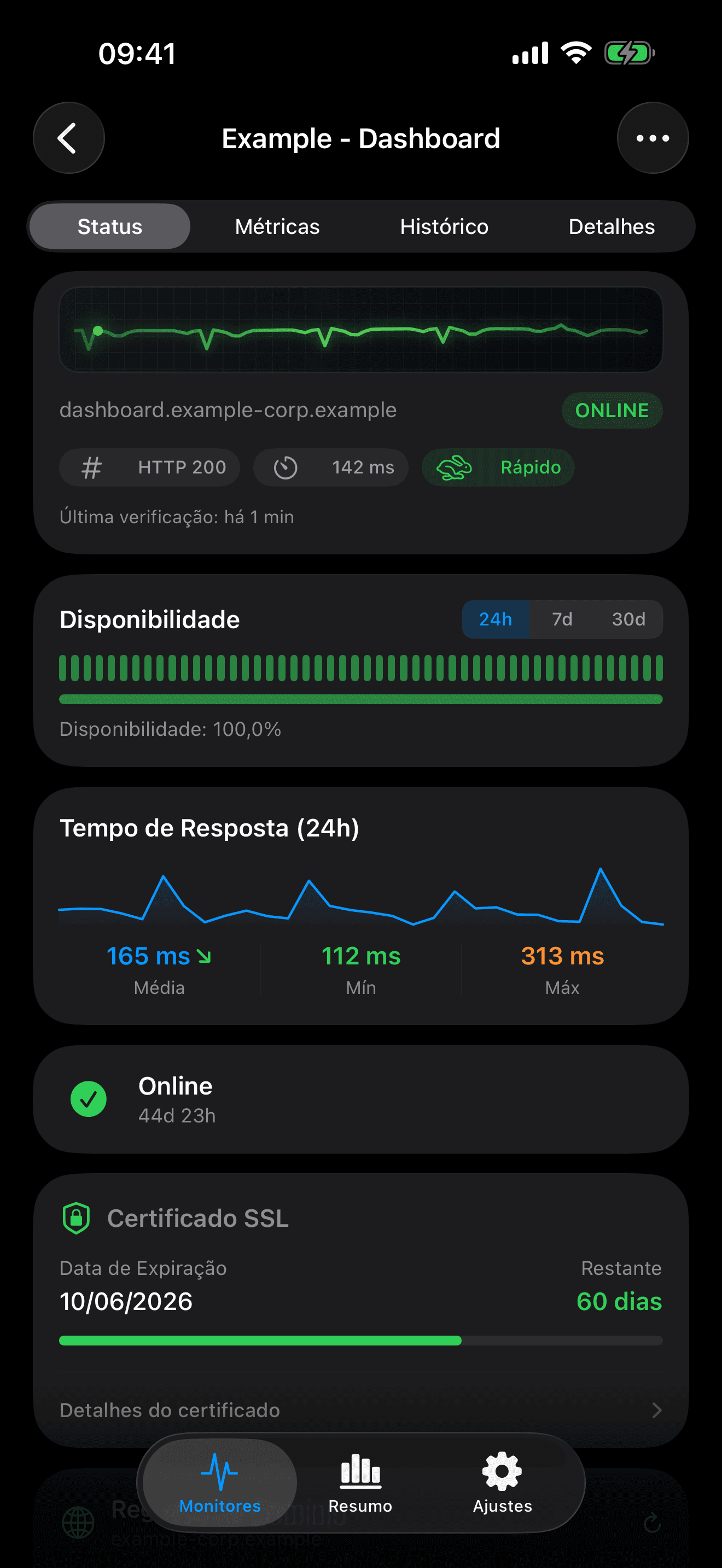Tap the response timer icon showing 142 ms
Image resolution: width=722 pixels, height=1568 pixels.
(286, 467)
